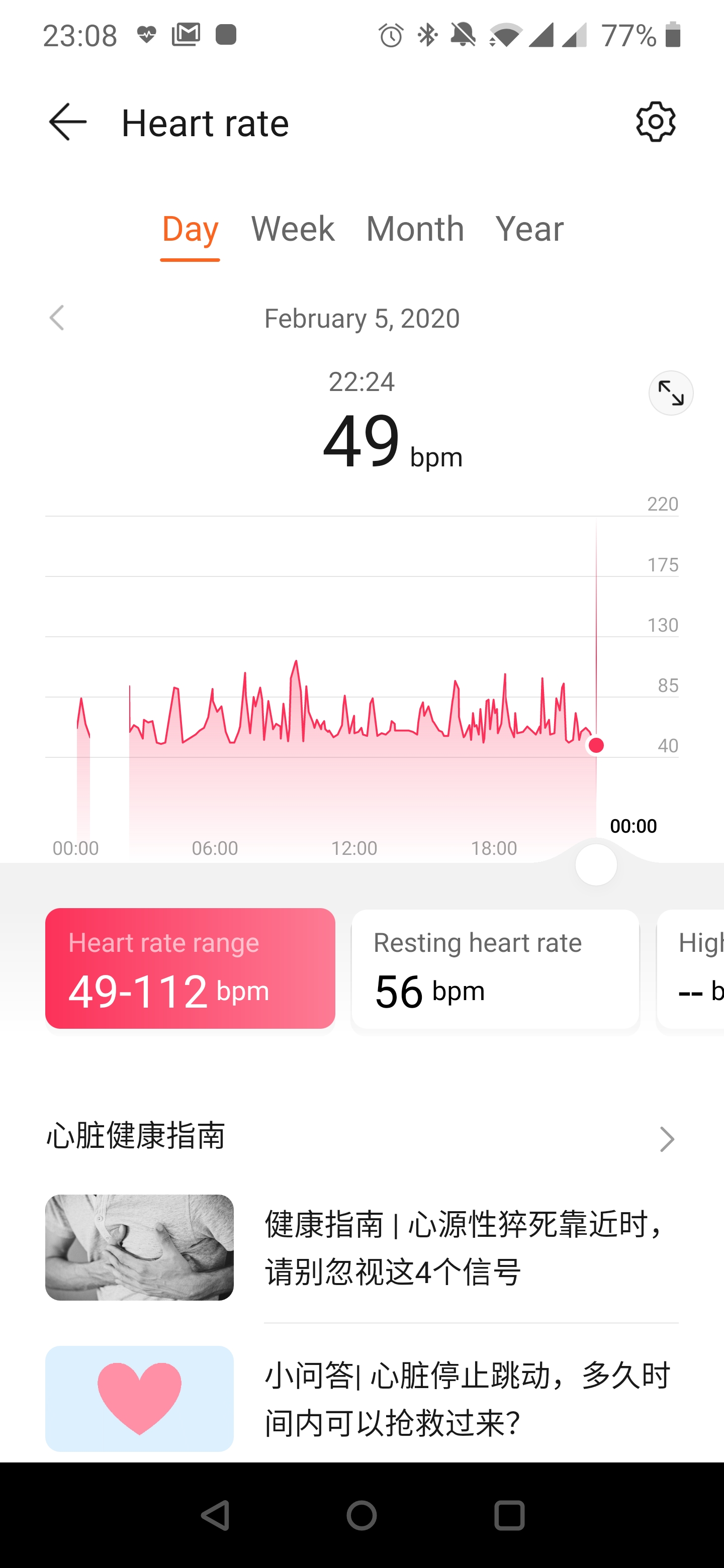Viewport: 724px width, 1568px height.
Task: Select the Heart rate range card
Action: 190,968
